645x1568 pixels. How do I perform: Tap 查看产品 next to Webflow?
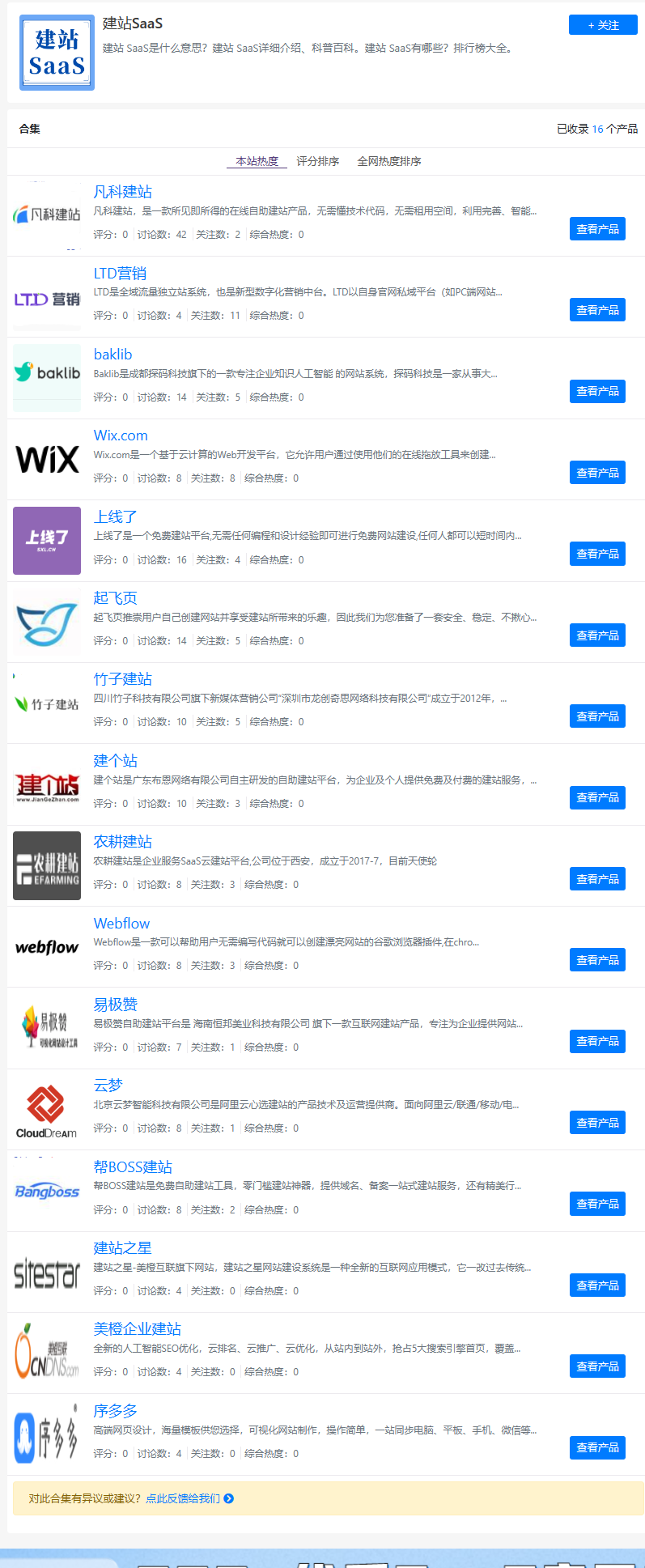[x=597, y=960]
